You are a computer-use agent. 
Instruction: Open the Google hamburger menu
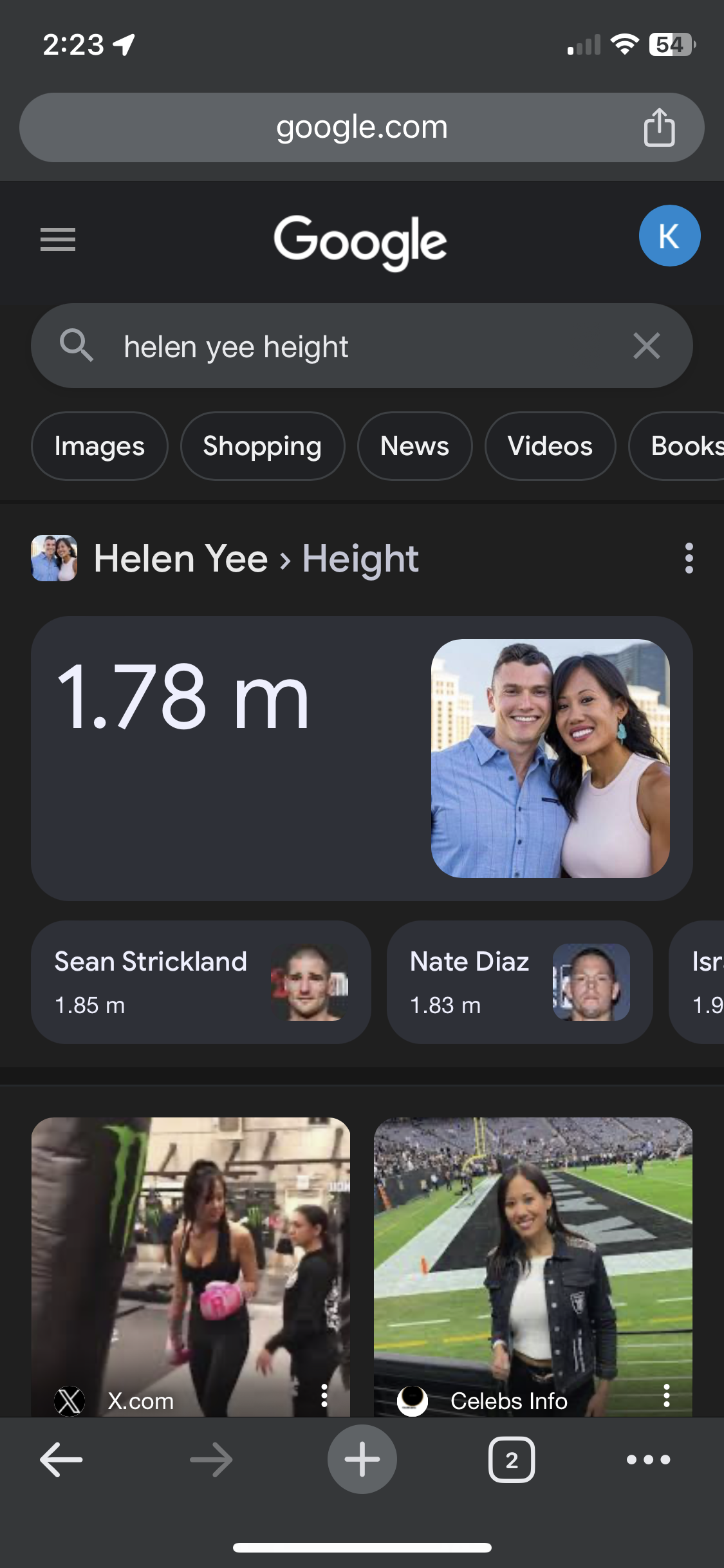[x=58, y=239]
